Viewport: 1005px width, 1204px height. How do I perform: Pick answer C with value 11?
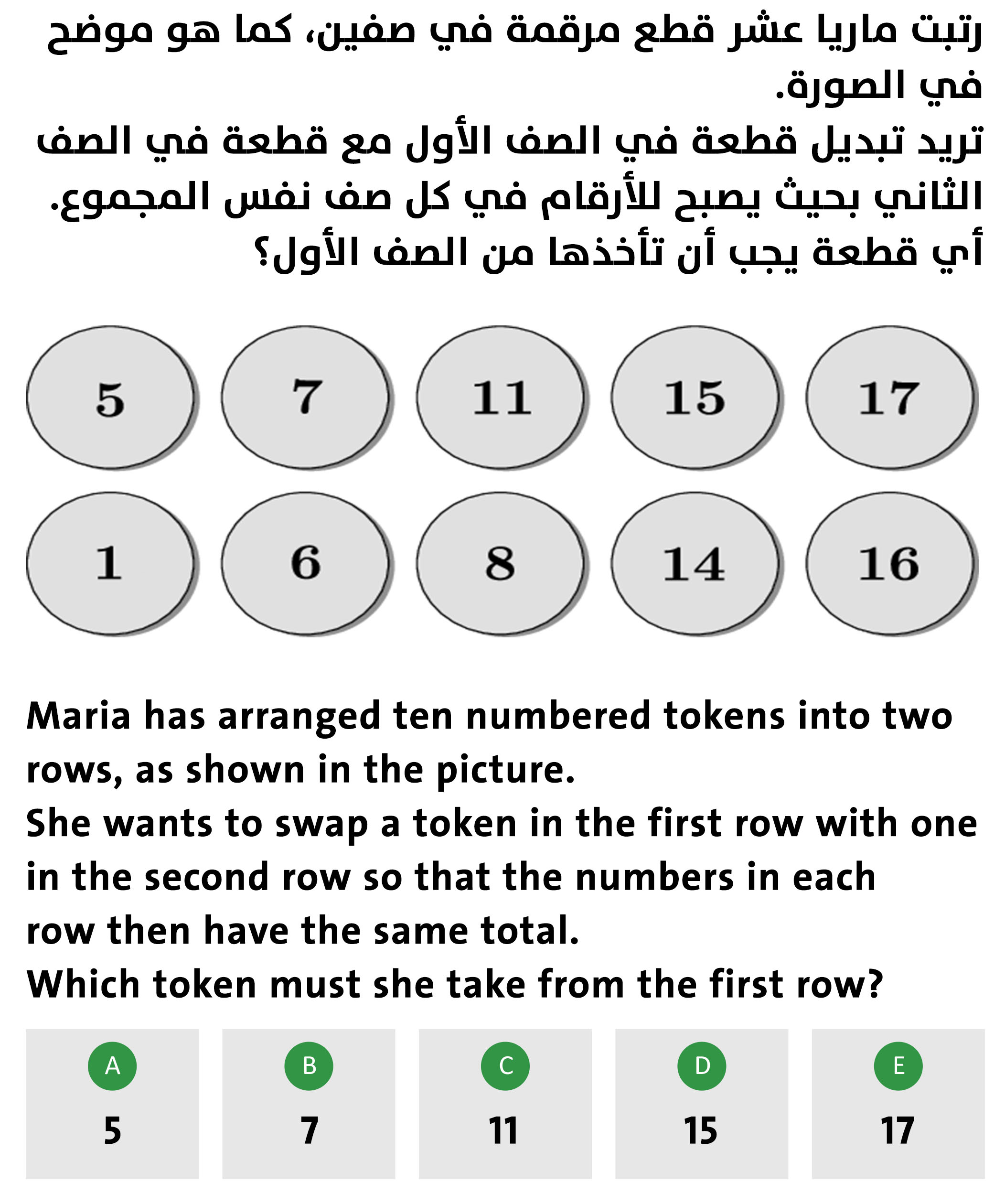point(505,1104)
